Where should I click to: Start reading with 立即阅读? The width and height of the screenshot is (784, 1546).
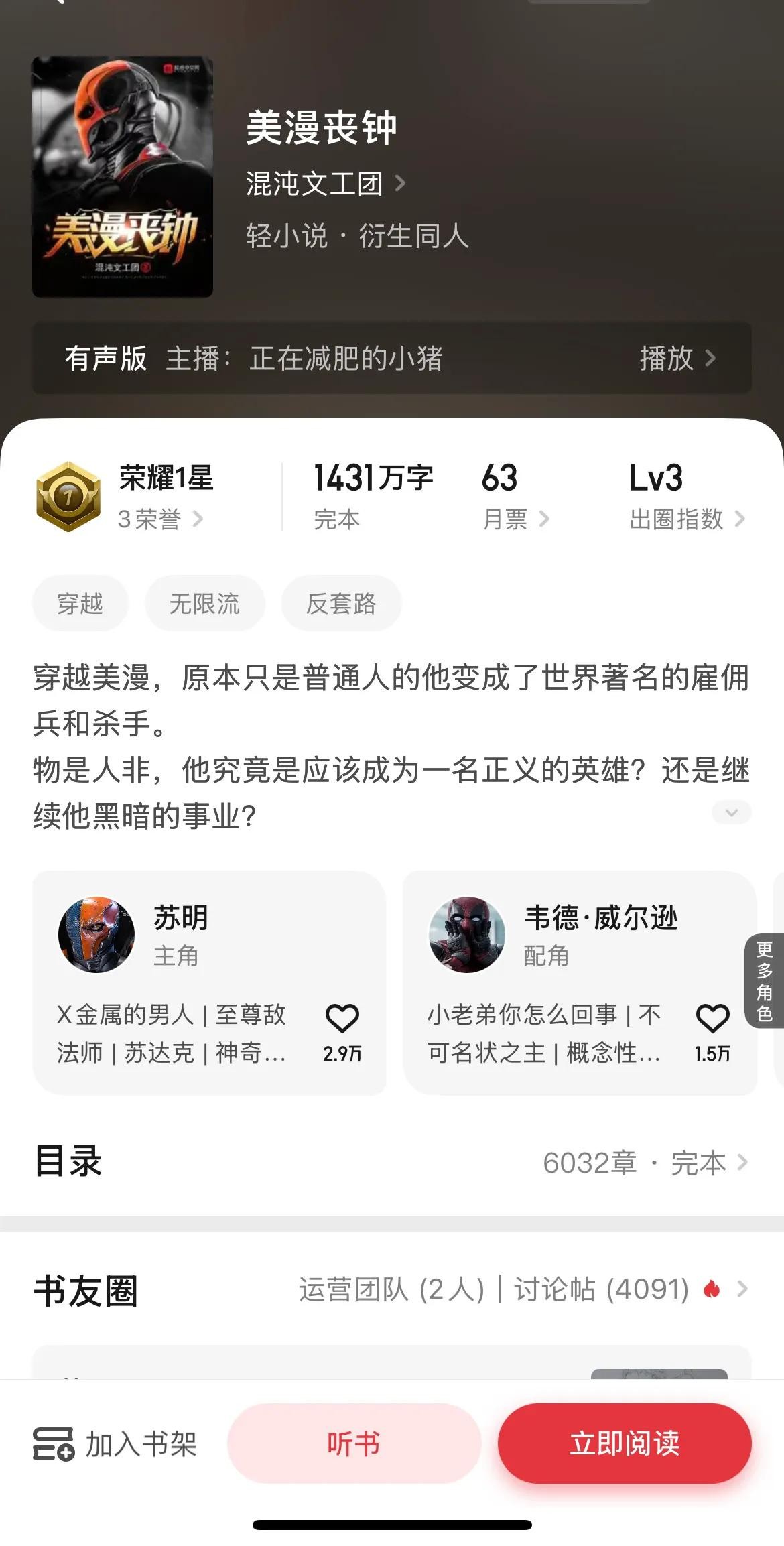tap(624, 1443)
